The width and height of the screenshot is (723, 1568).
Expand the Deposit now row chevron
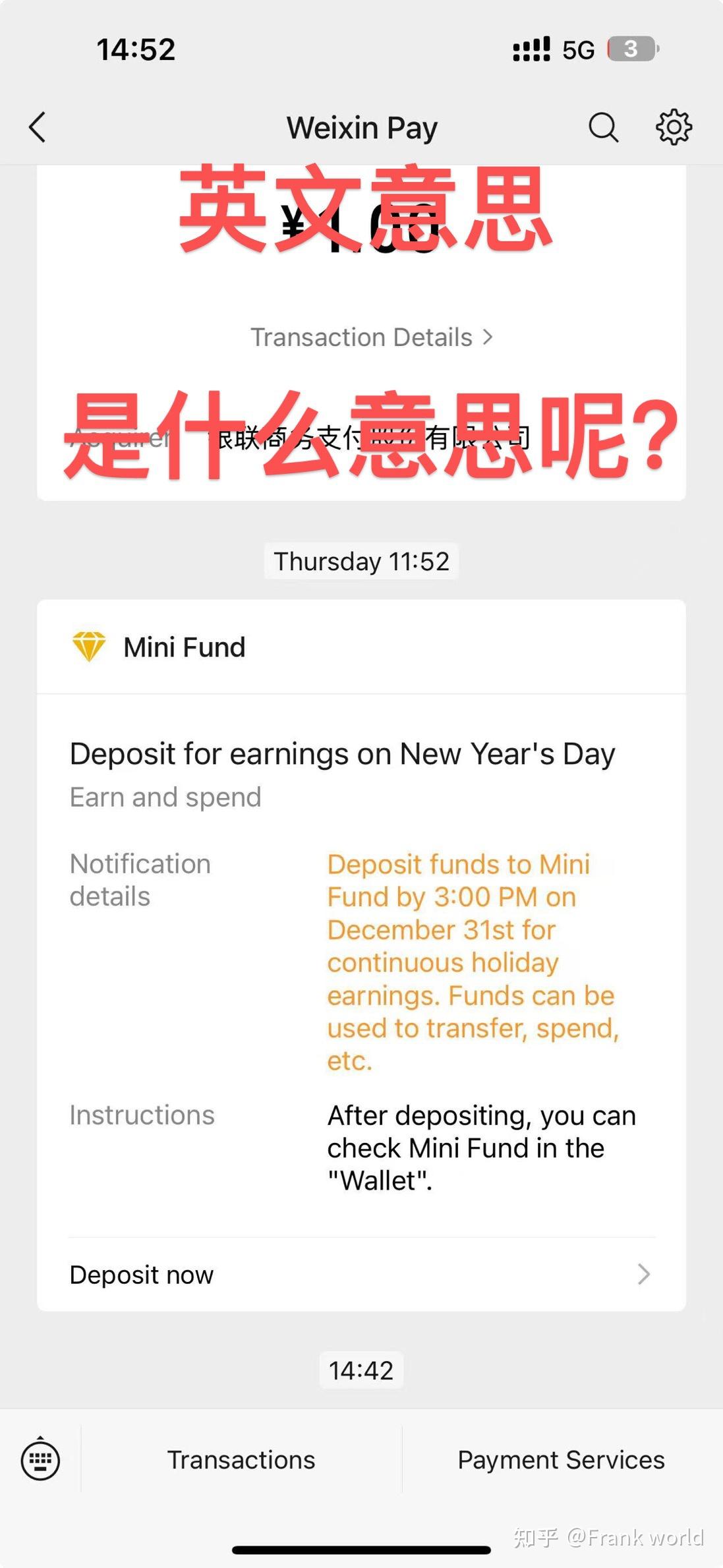click(643, 1274)
